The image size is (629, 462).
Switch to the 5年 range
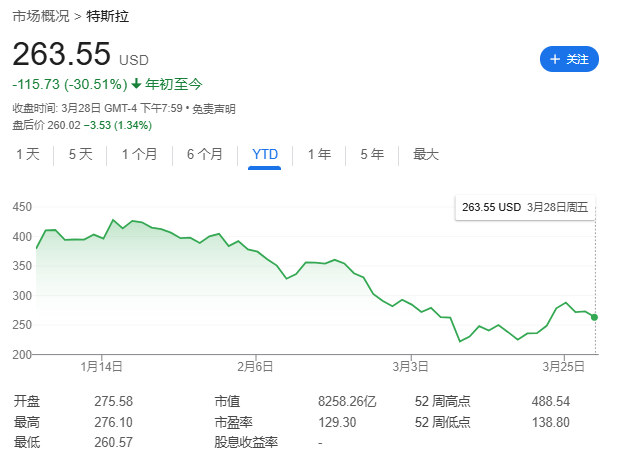click(x=372, y=154)
